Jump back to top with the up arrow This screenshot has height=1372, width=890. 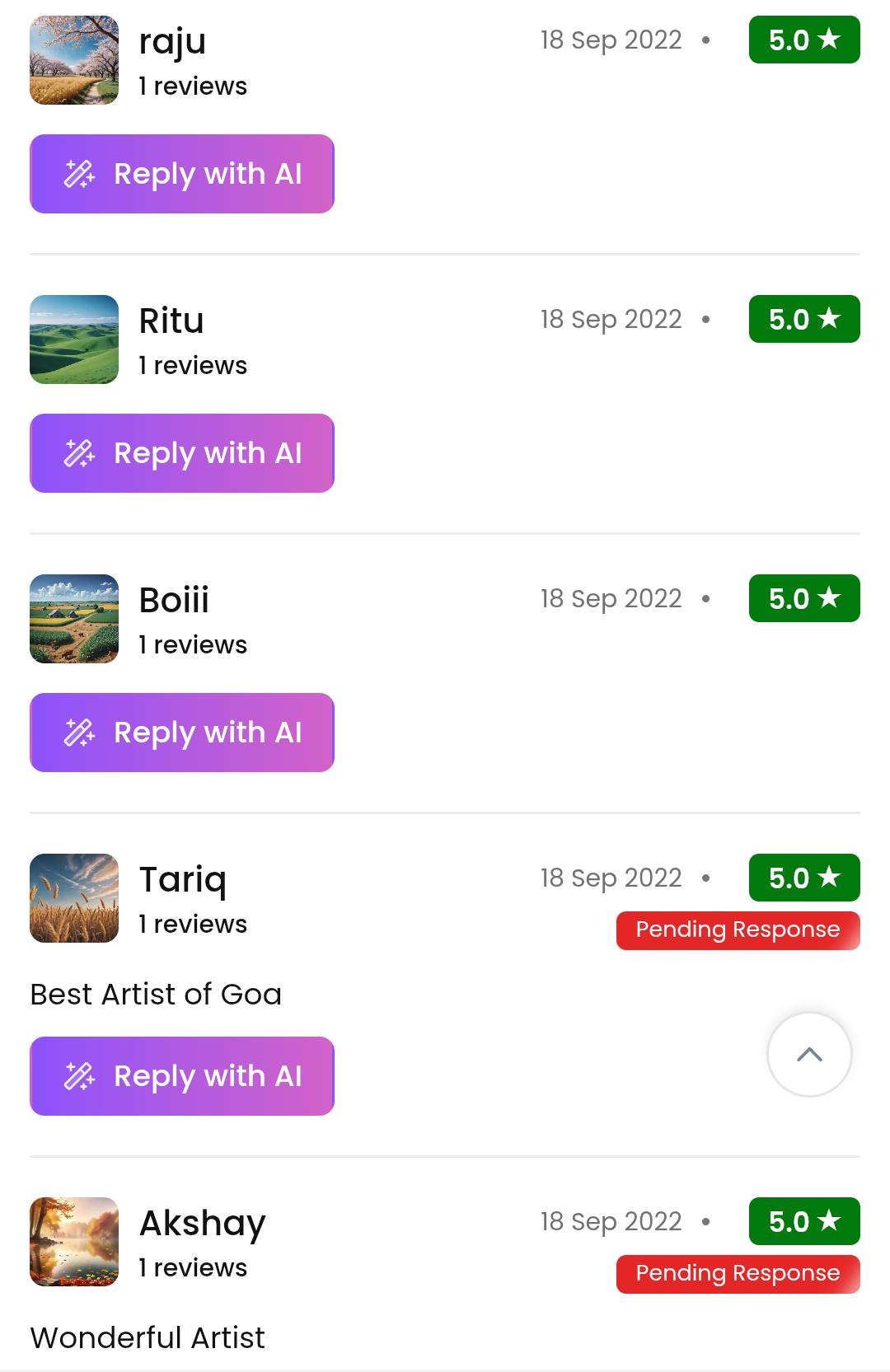coord(809,1055)
